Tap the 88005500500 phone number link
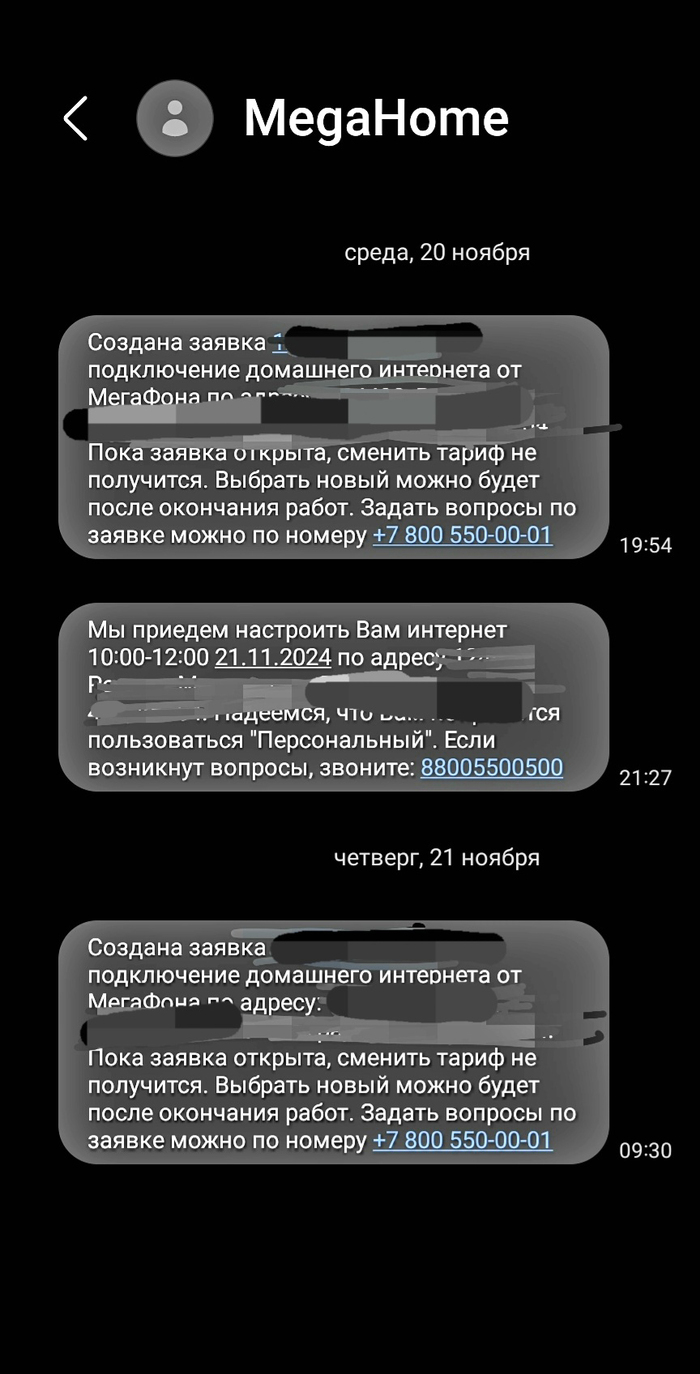The width and height of the screenshot is (700, 1374). pos(492,768)
